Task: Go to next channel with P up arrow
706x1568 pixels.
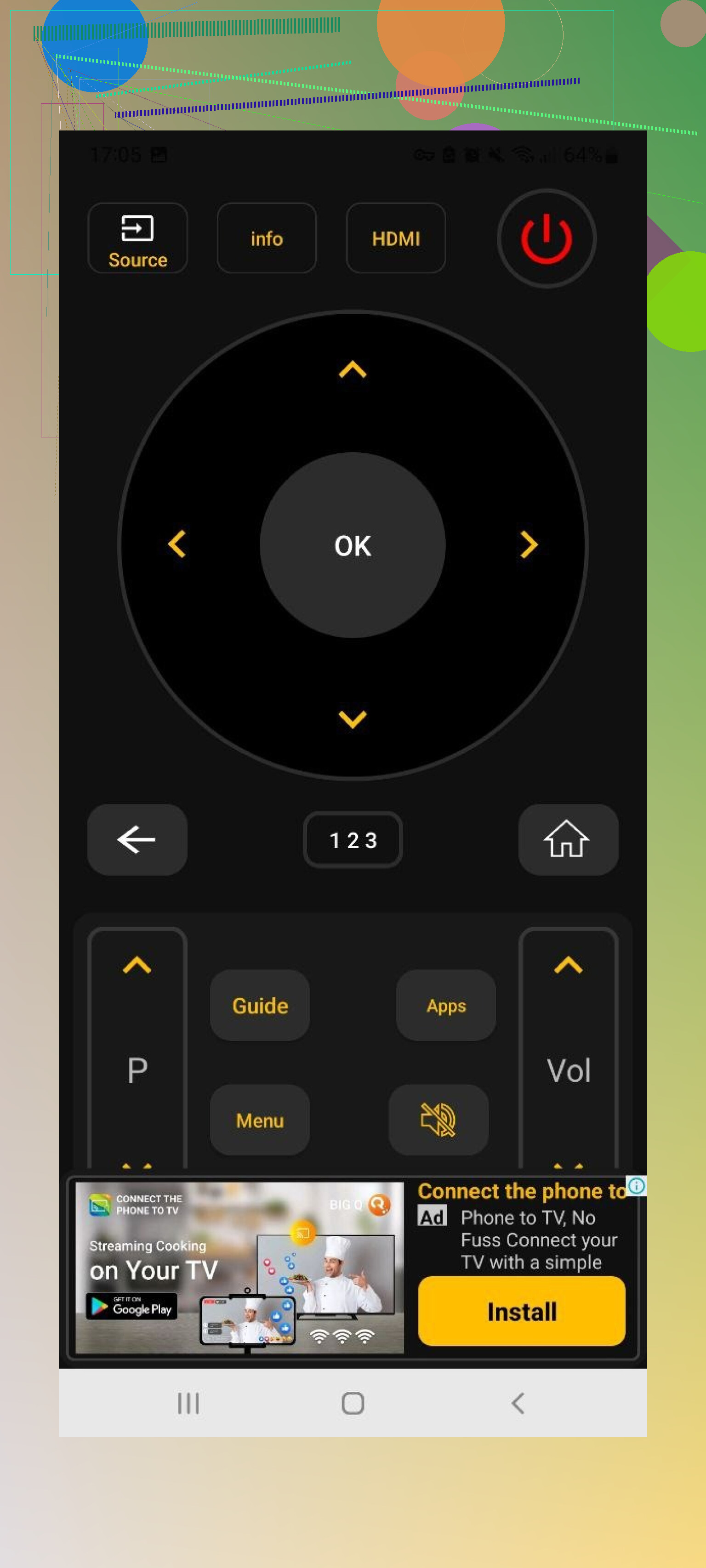Action: click(137, 965)
